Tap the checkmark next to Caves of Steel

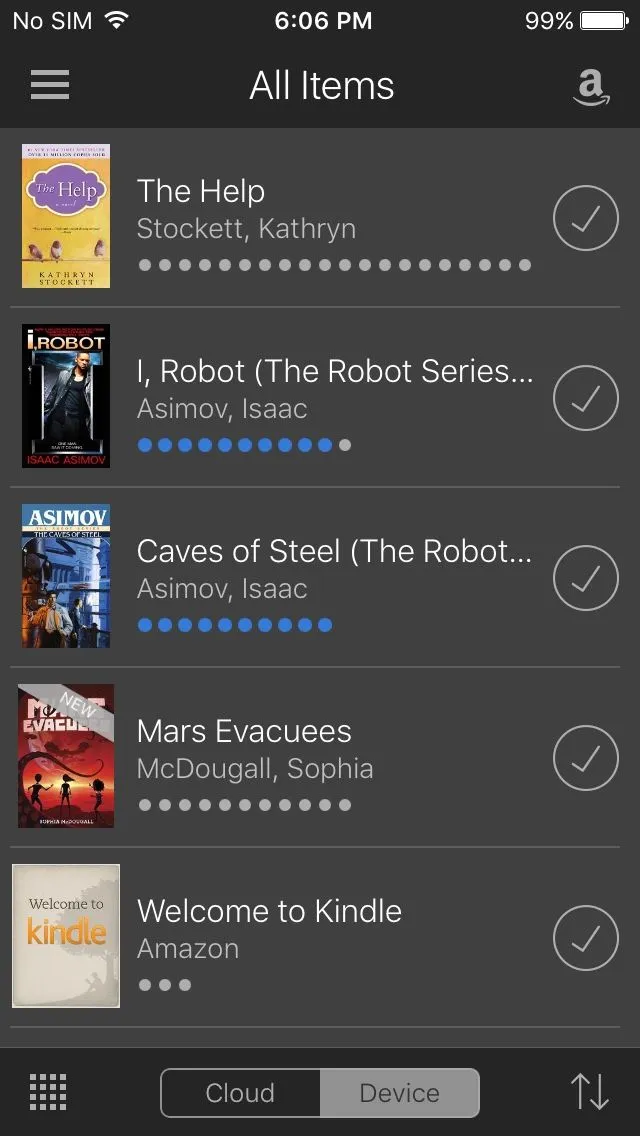click(586, 578)
